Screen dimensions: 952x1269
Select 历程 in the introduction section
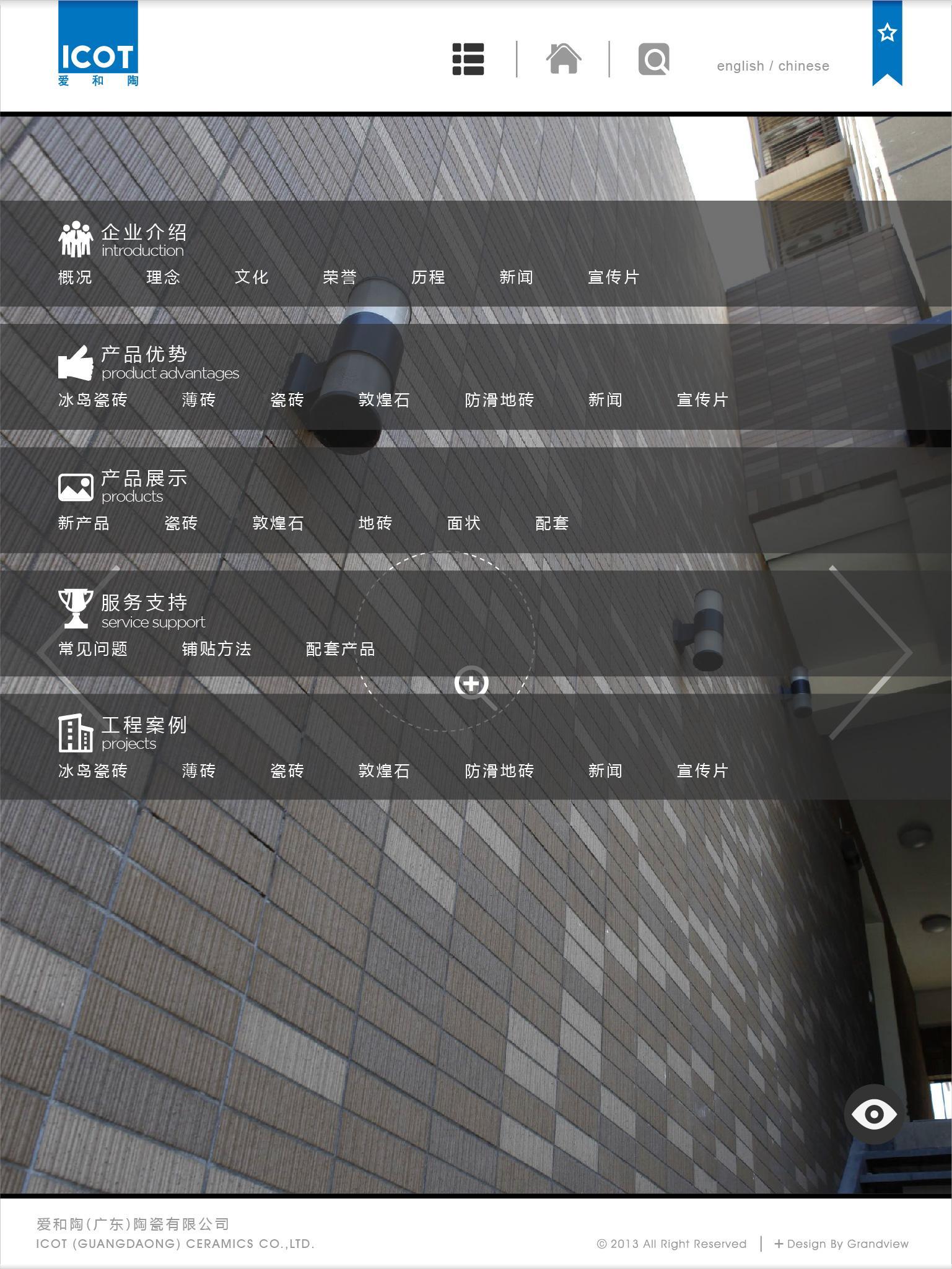(x=428, y=277)
